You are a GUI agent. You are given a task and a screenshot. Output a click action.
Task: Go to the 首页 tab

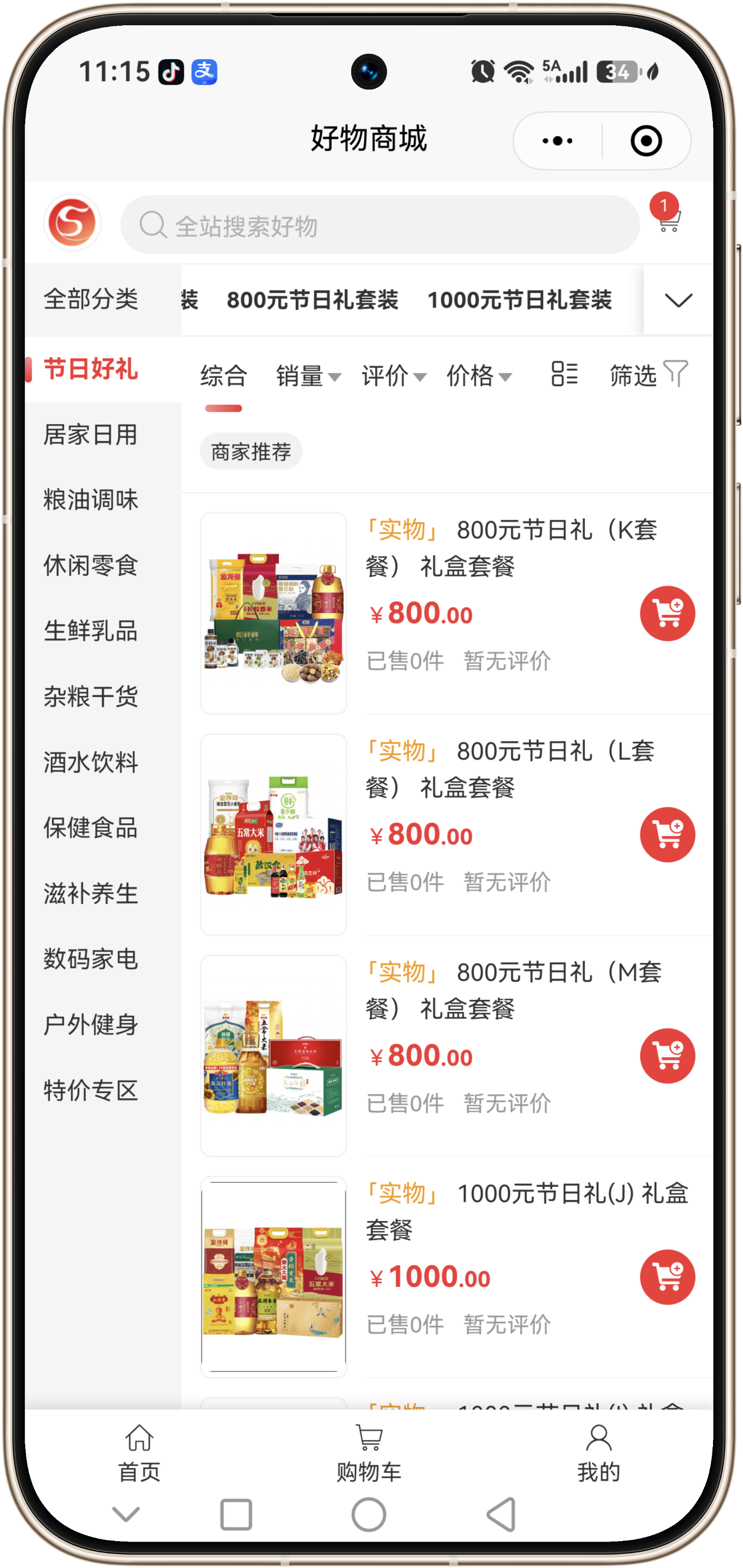pyautogui.click(x=140, y=1454)
